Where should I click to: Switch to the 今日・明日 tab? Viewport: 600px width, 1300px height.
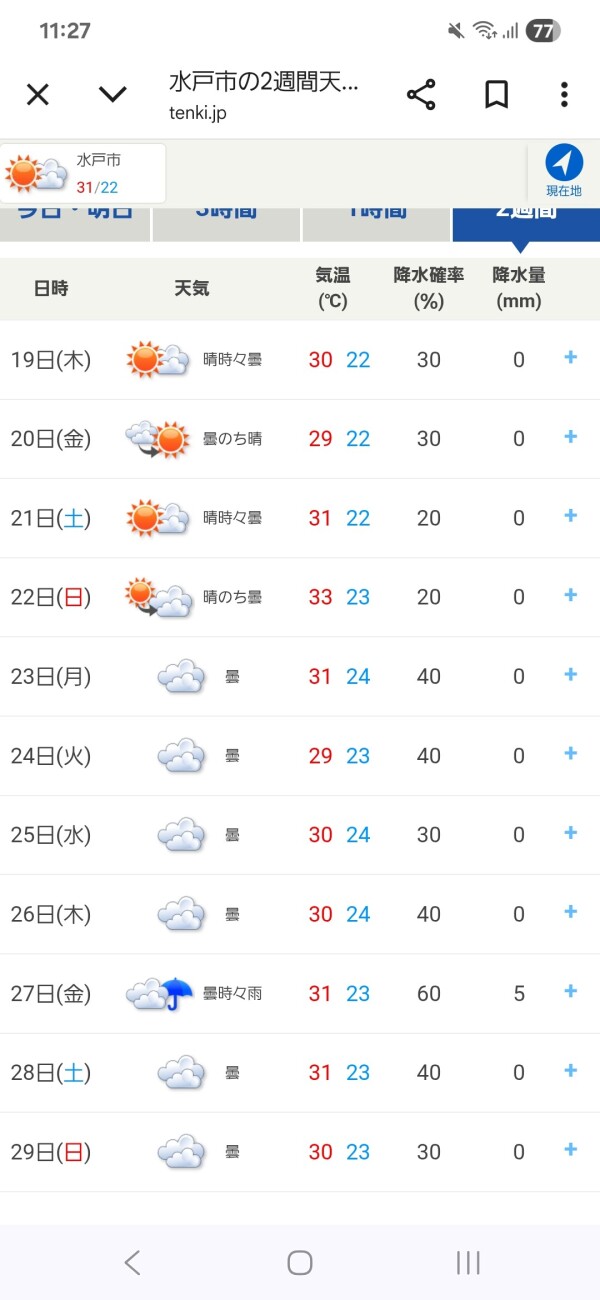tap(75, 224)
